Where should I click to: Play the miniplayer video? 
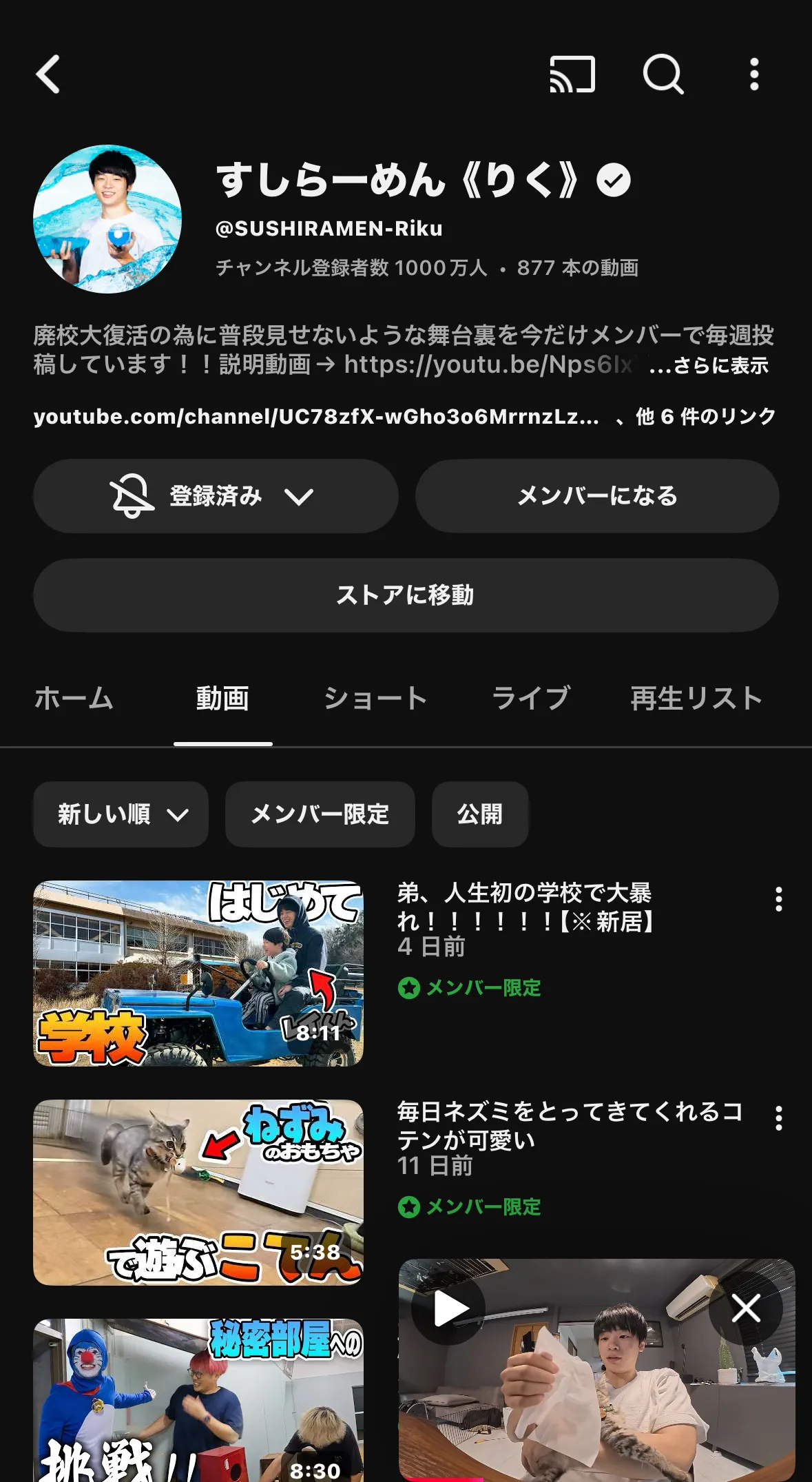(449, 1308)
